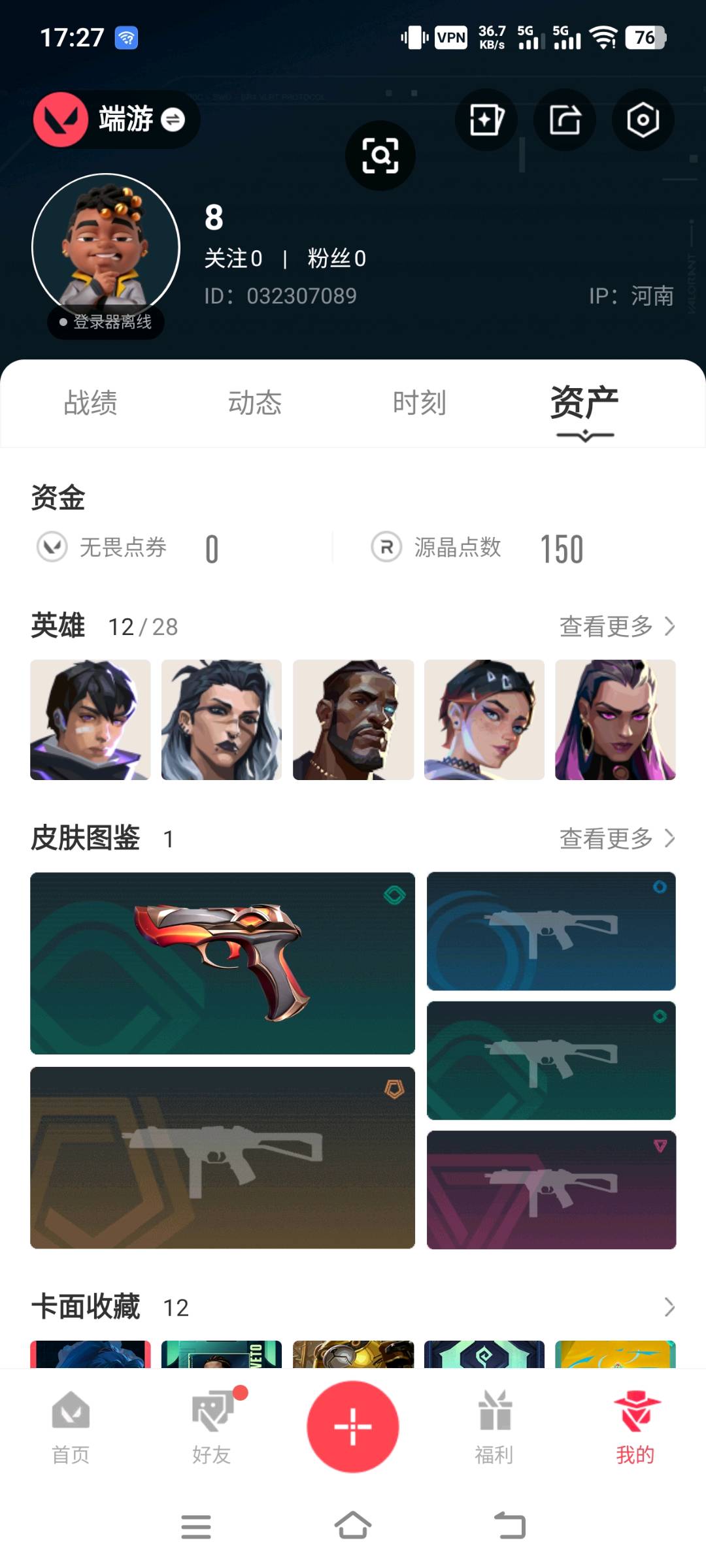Share this profile
The height and width of the screenshot is (1568, 706).
click(x=565, y=120)
